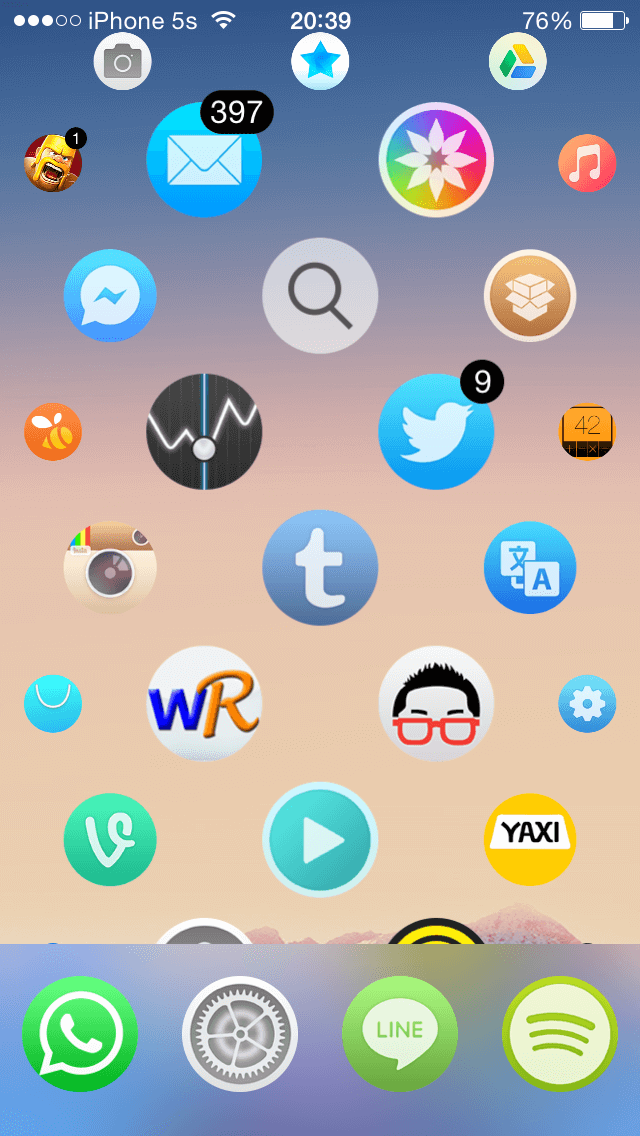Screen dimensions: 640x1136
Task: Open the Music app
Action: pyautogui.click(x=587, y=163)
